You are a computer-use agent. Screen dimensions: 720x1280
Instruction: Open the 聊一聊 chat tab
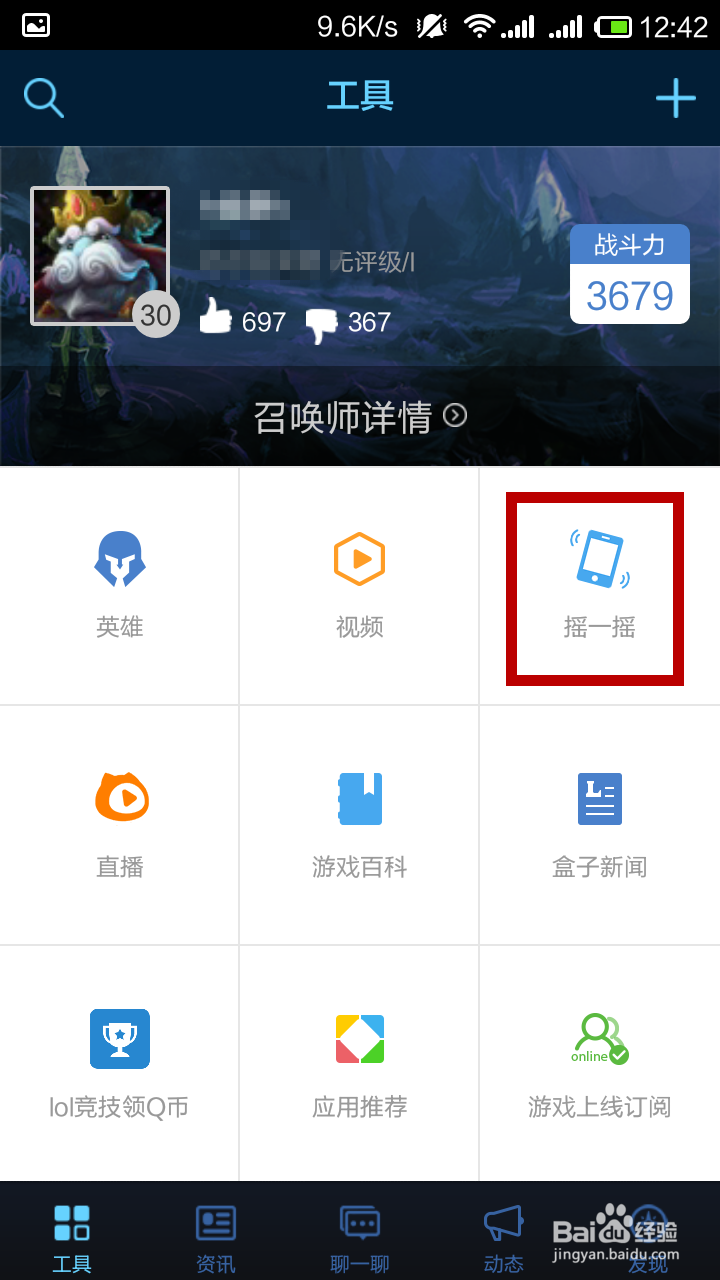click(359, 1235)
